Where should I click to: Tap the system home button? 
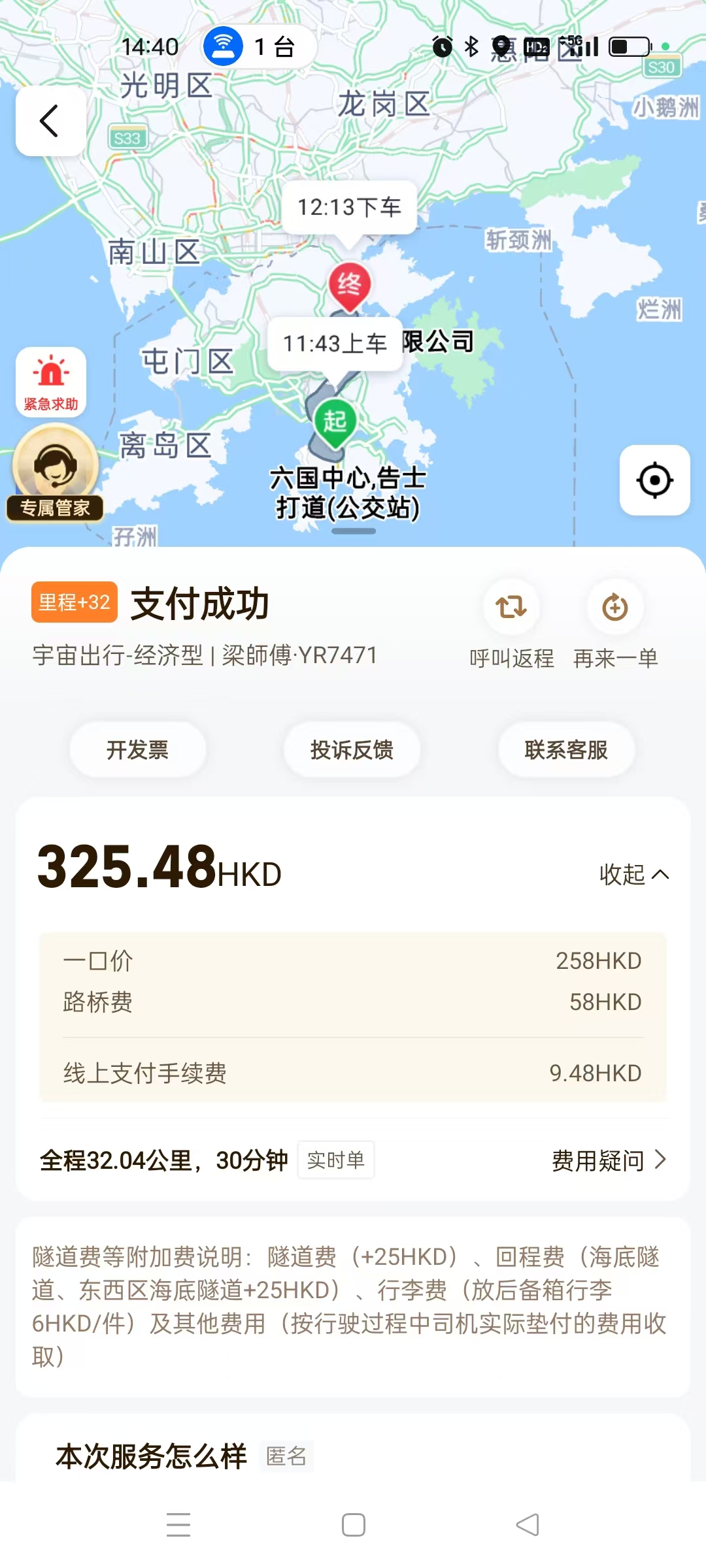(x=353, y=1525)
